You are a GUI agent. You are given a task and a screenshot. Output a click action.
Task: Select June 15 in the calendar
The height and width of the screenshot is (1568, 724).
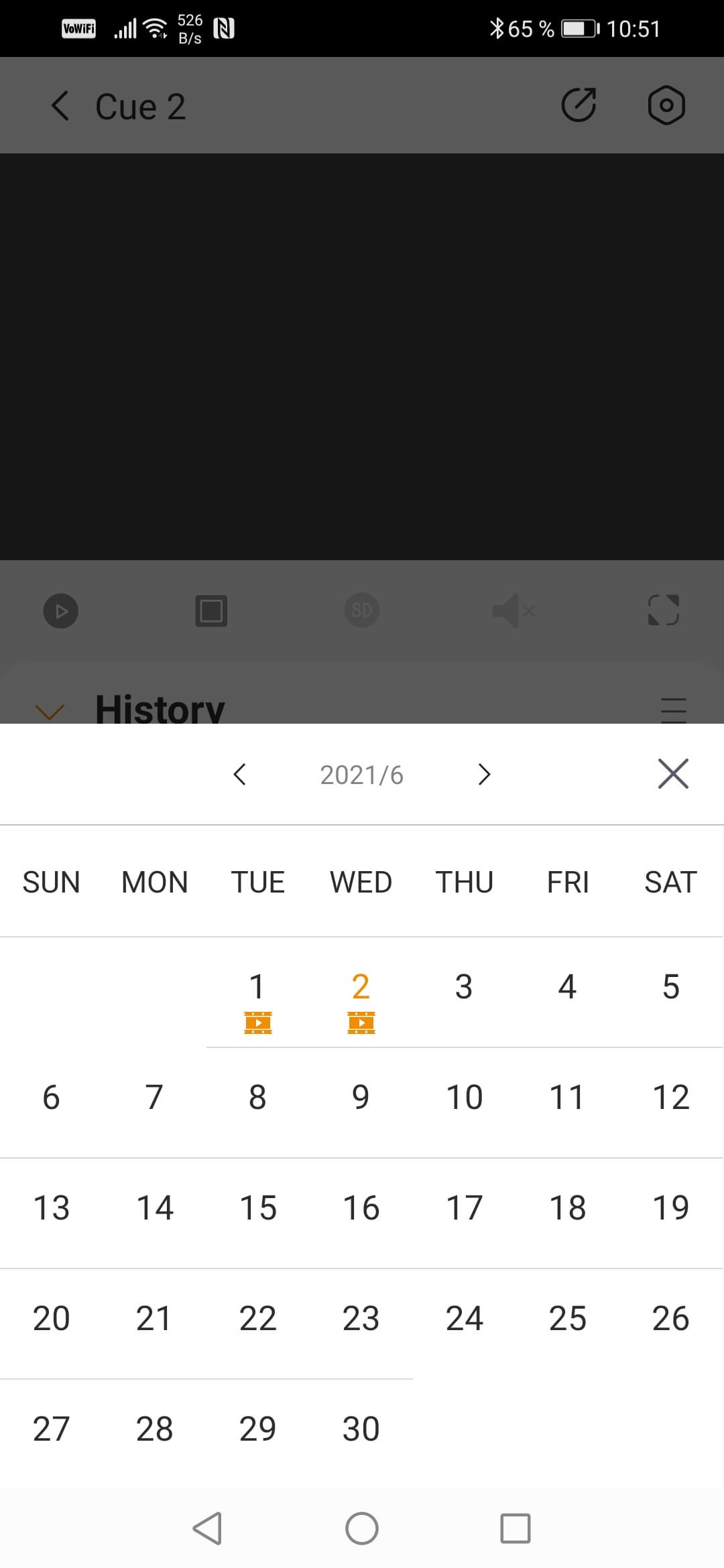(257, 1208)
